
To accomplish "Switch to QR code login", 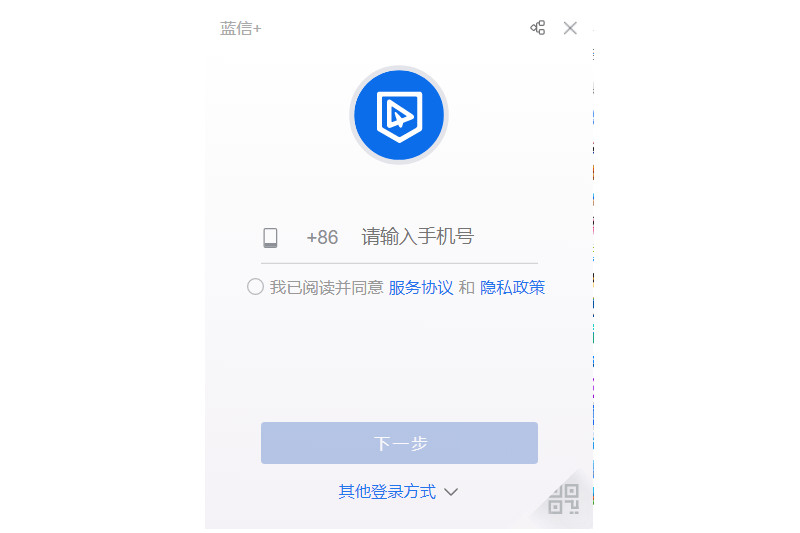I will pyautogui.click(x=563, y=499).
